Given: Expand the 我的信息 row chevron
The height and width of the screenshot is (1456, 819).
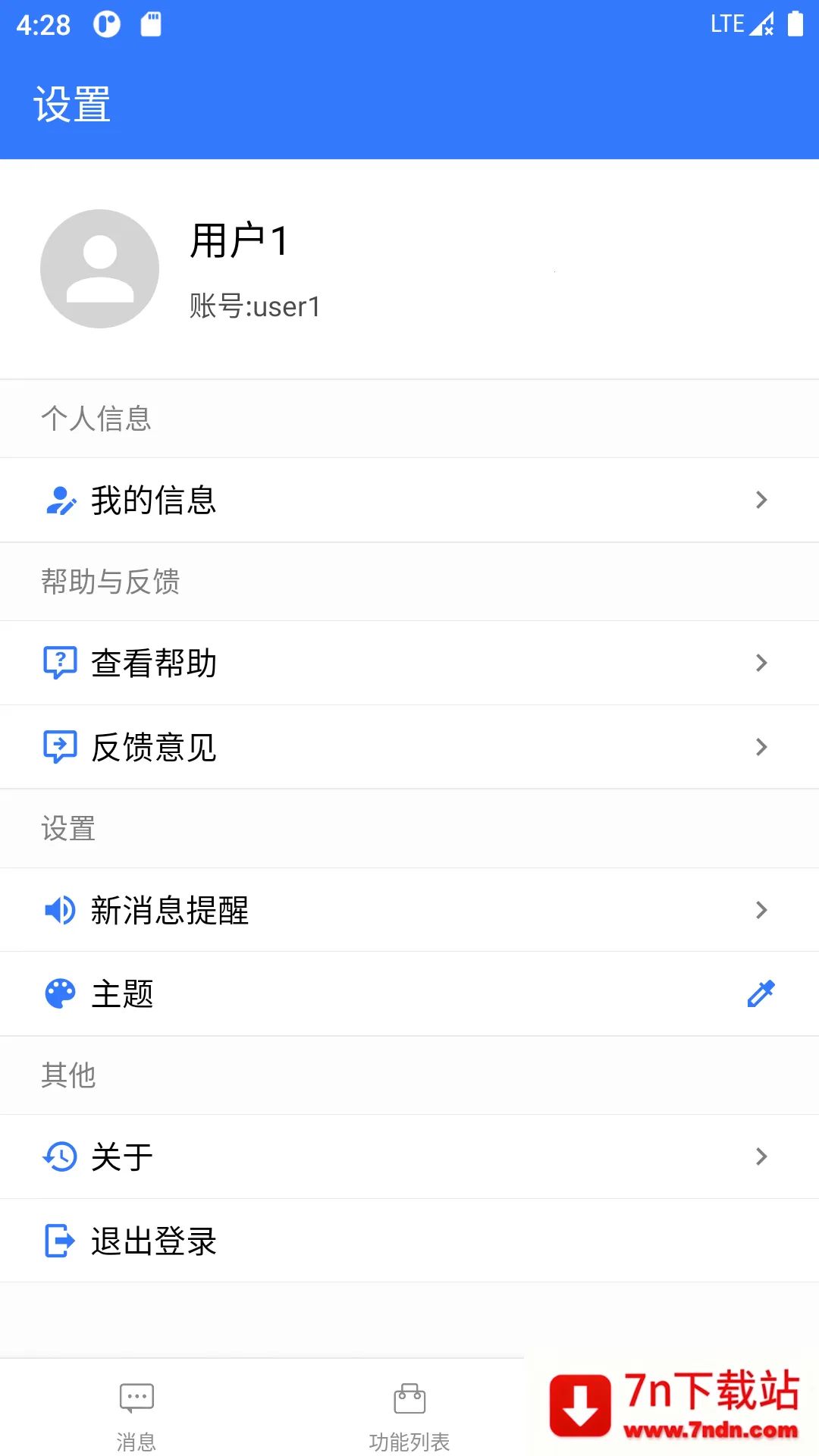Looking at the screenshot, I should 762,500.
